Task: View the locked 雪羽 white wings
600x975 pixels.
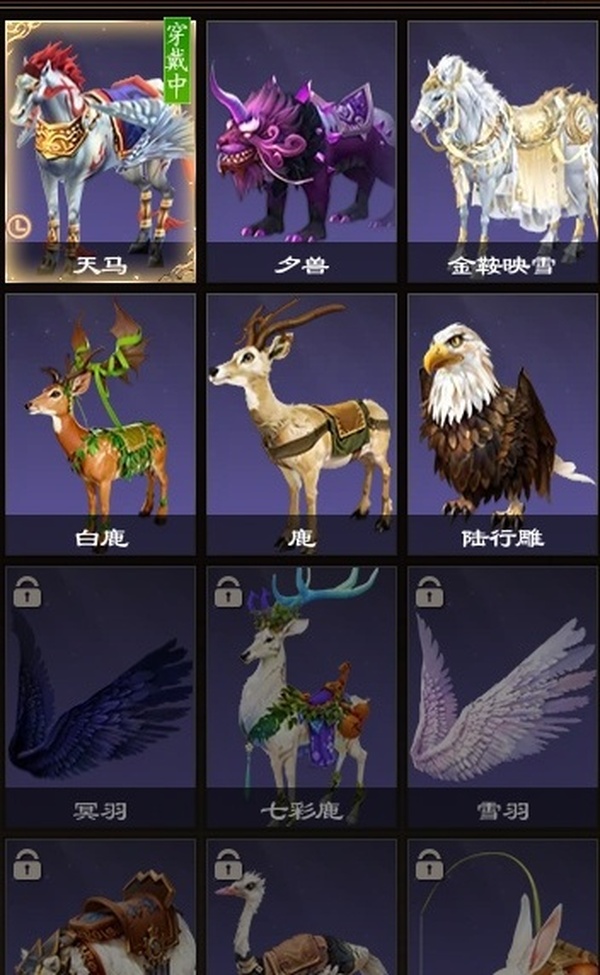Action: pos(501,697)
